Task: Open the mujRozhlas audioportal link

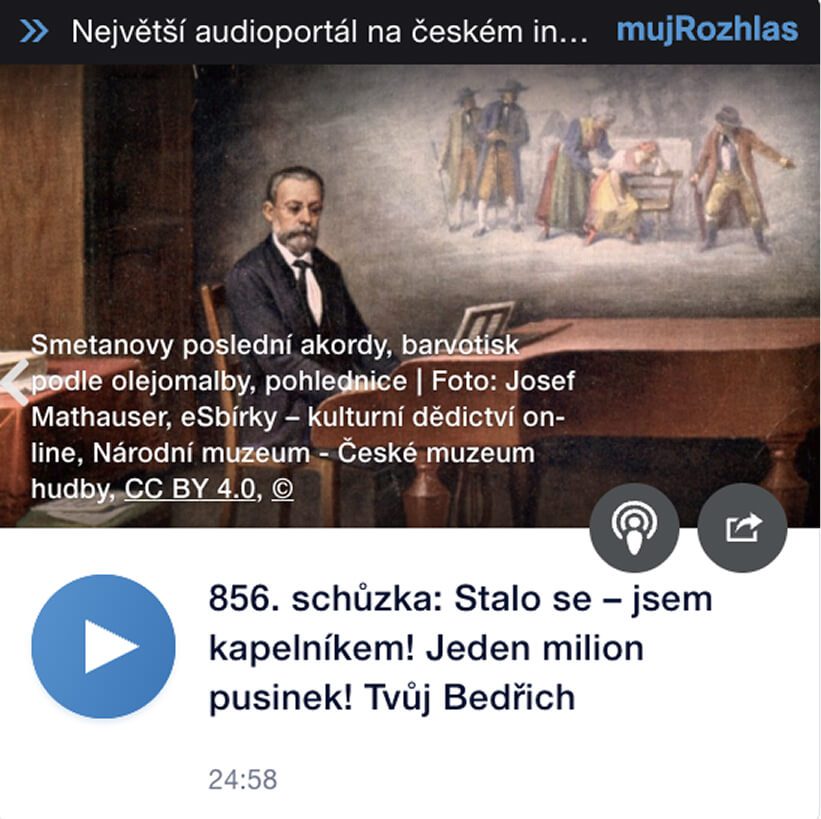Action: [x=707, y=30]
